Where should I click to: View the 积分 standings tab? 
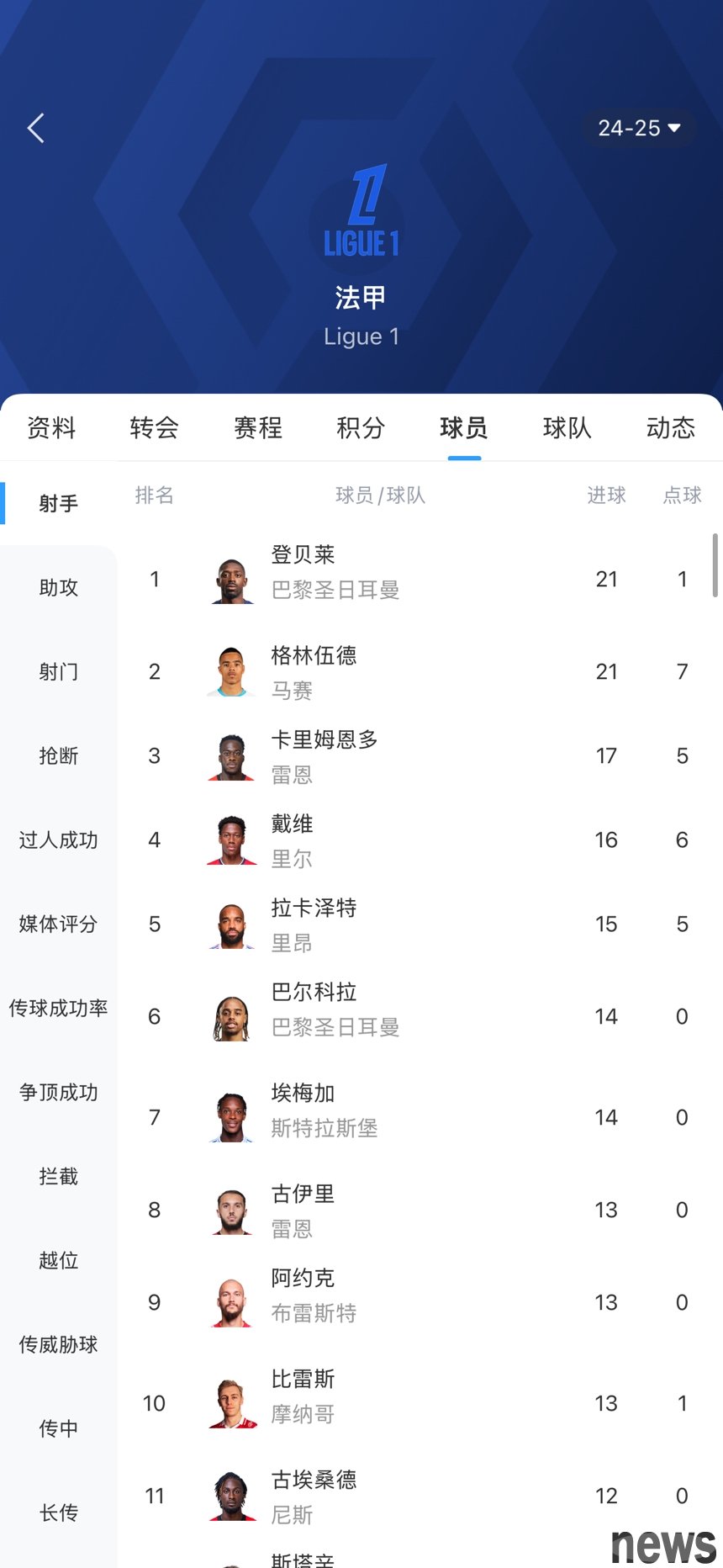361,428
